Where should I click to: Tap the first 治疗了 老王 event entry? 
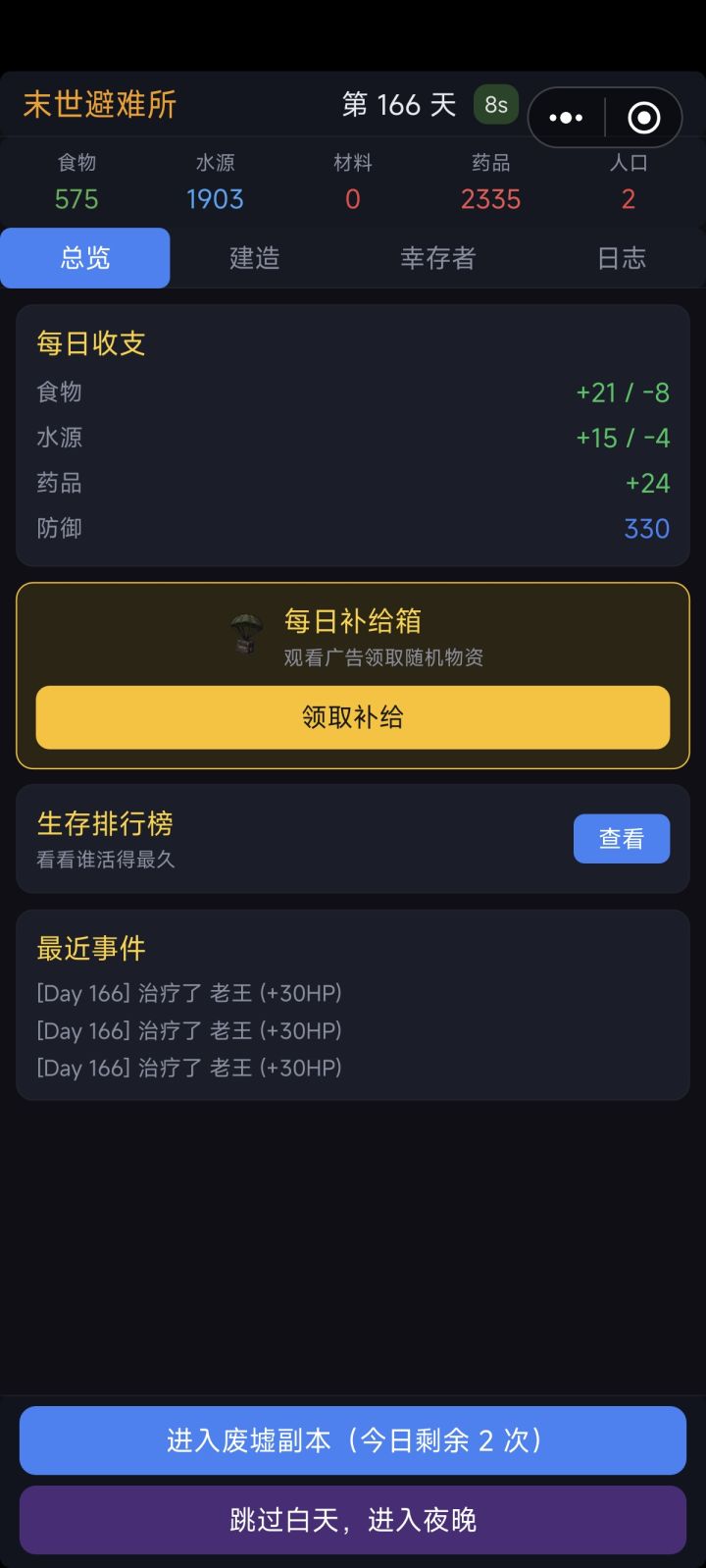188,993
